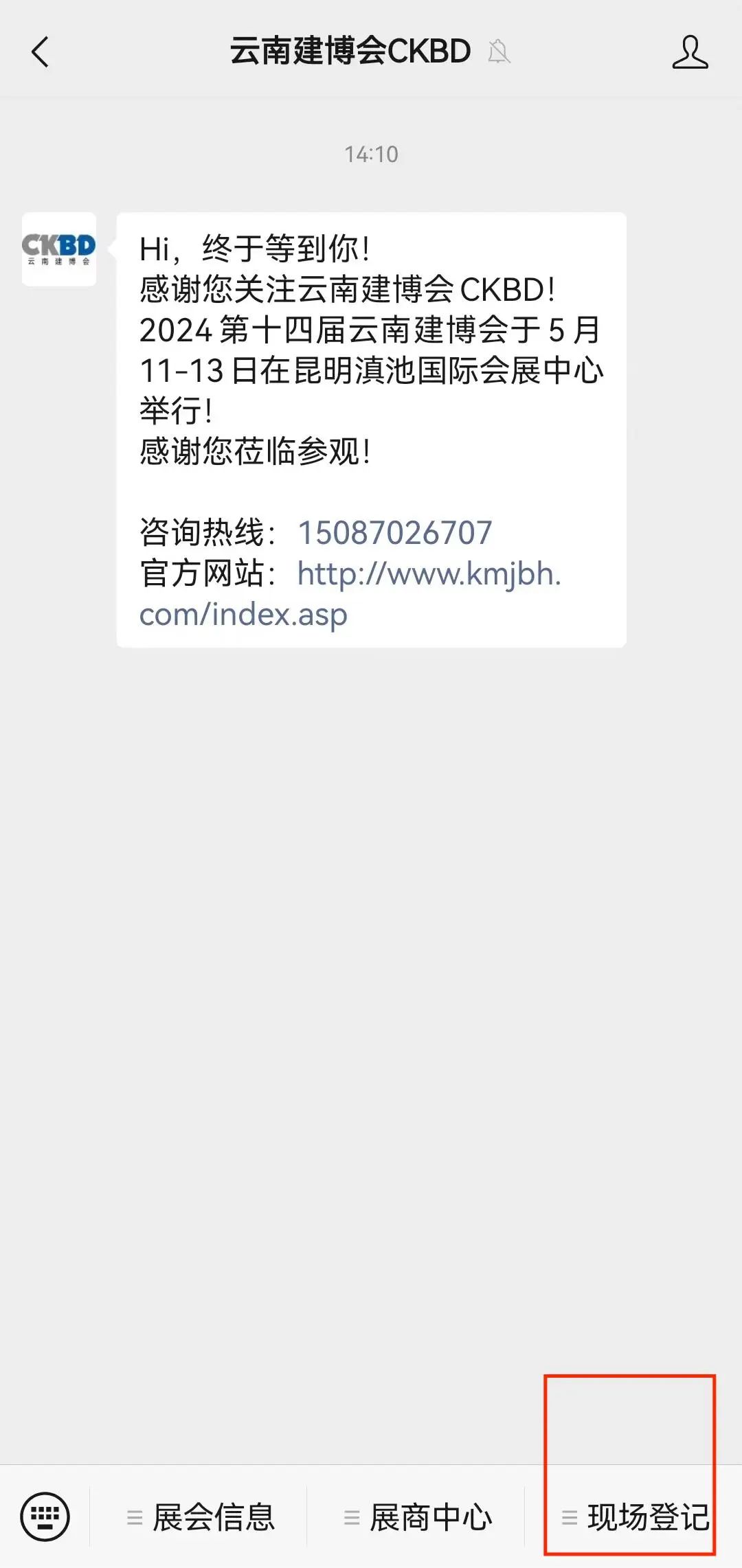Screen dimensions: 742x1568
Task: Open the account profile icon
Action: click(690, 52)
